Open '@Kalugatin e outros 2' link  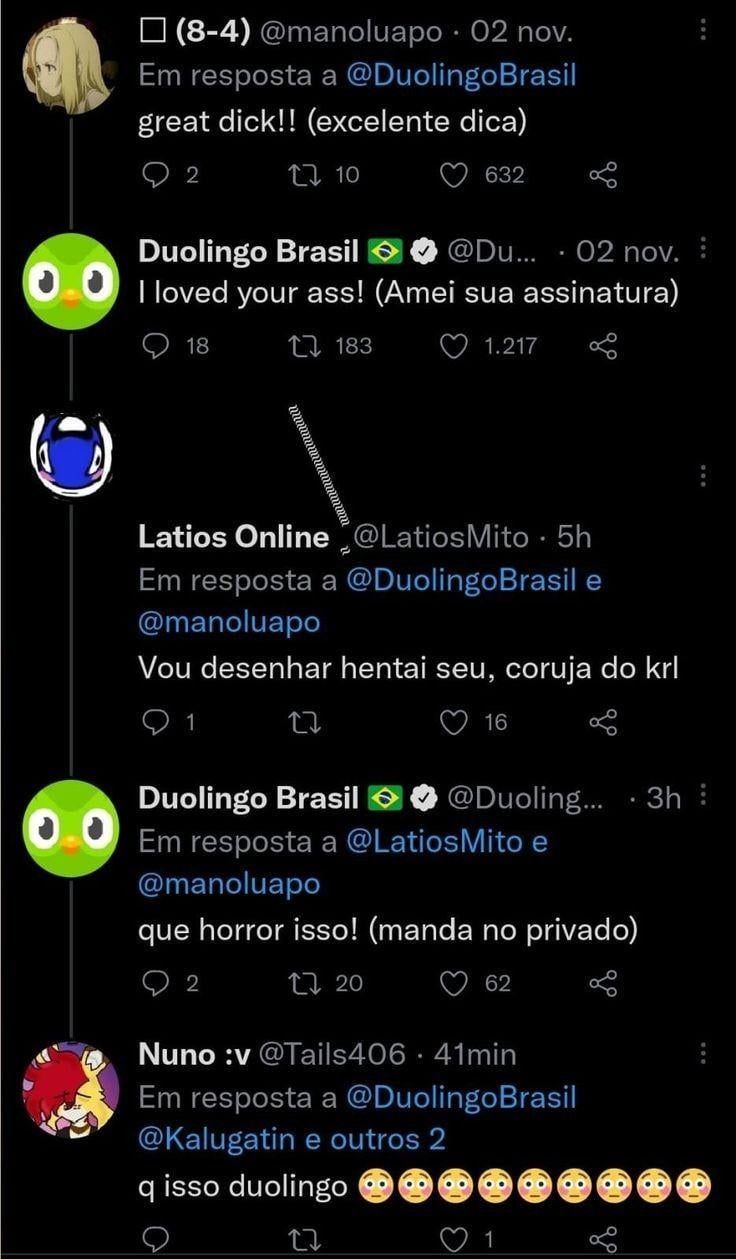291,1139
